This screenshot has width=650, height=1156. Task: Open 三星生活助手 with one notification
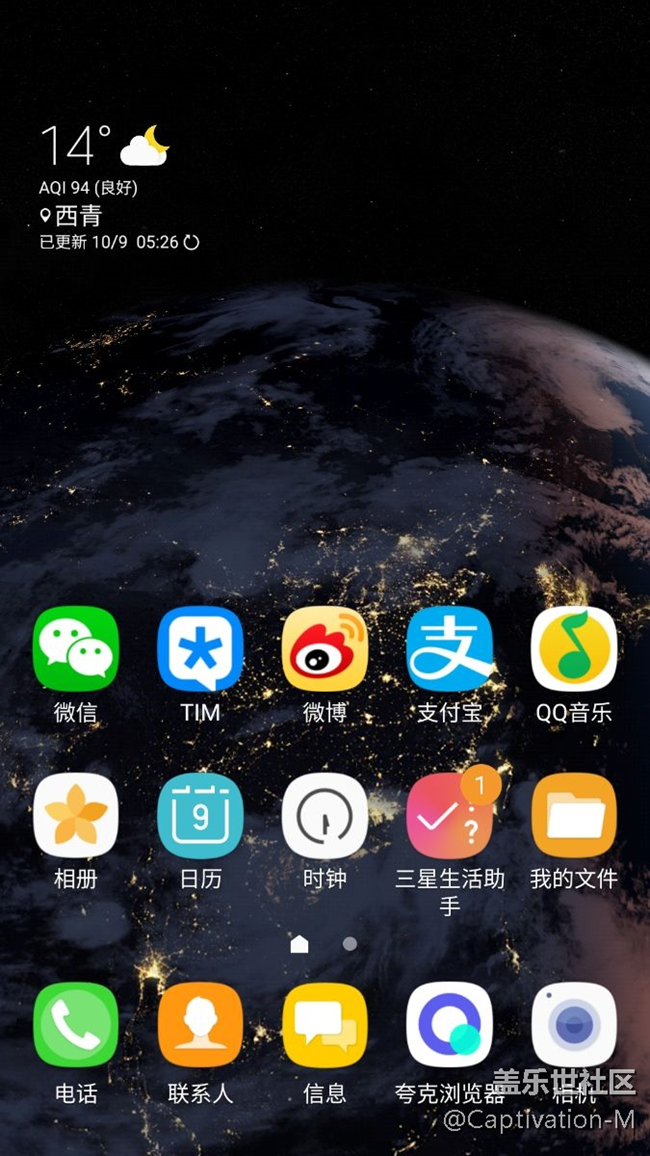pyautogui.click(x=449, y=815)
